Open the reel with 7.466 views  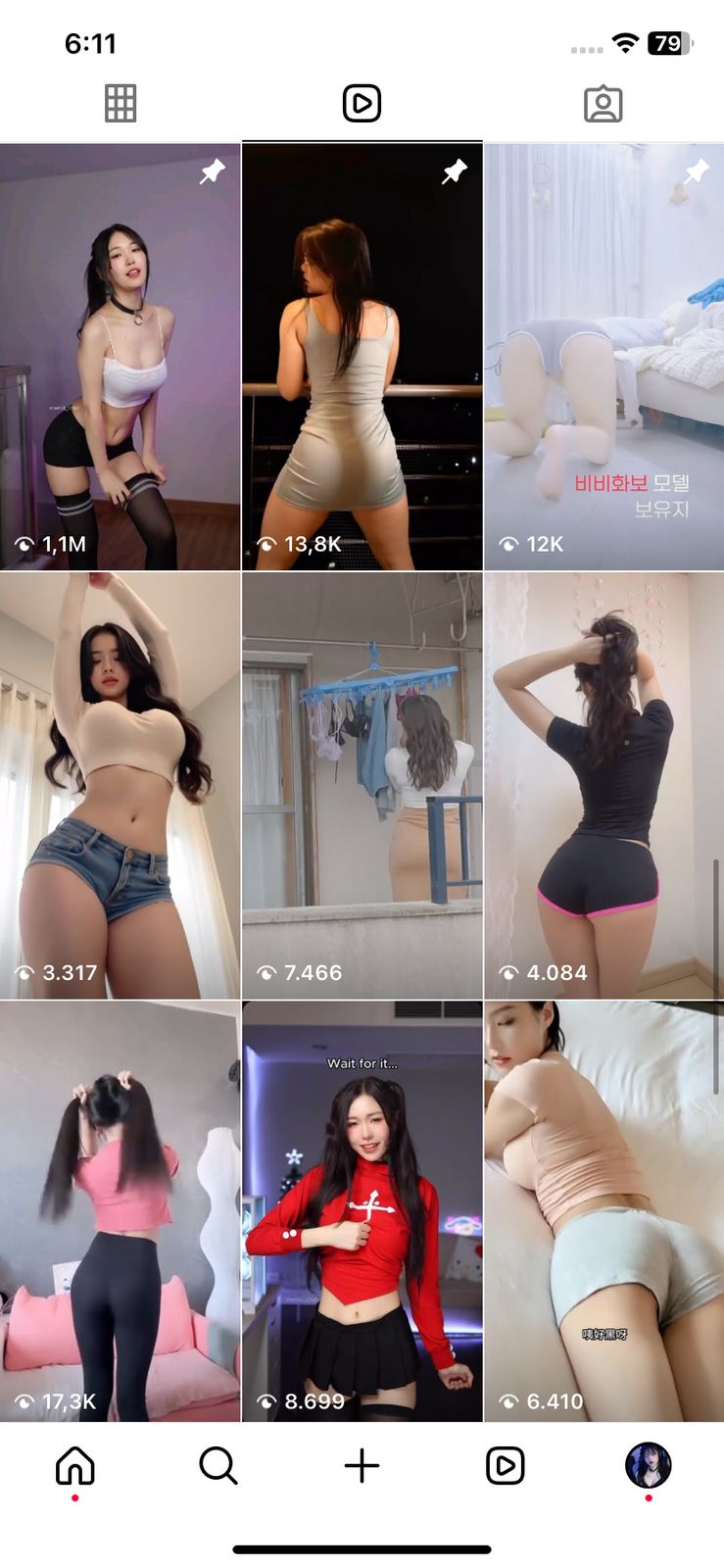[x=362, y=786]
